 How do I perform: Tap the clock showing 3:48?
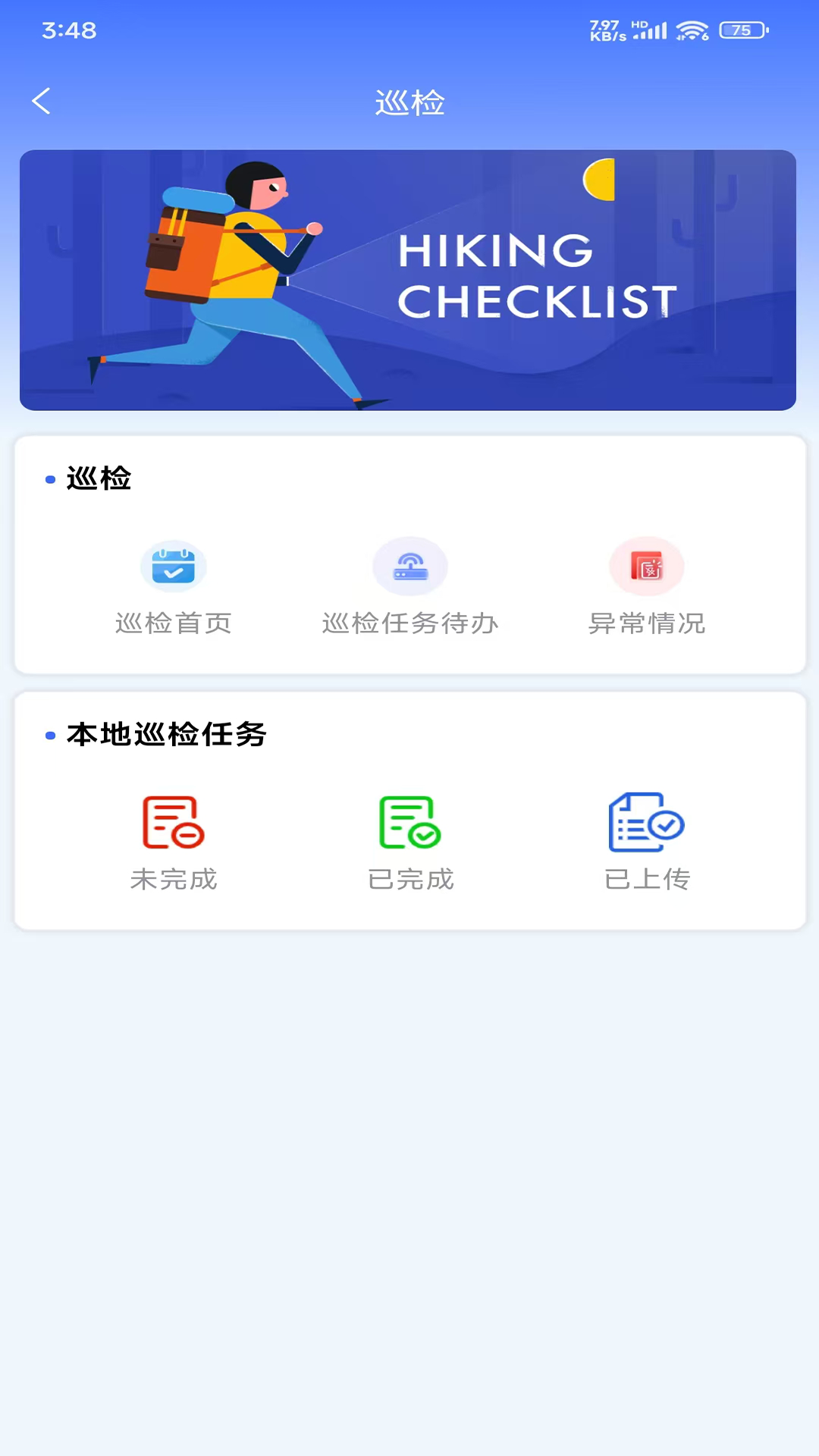tap(67, 31)
